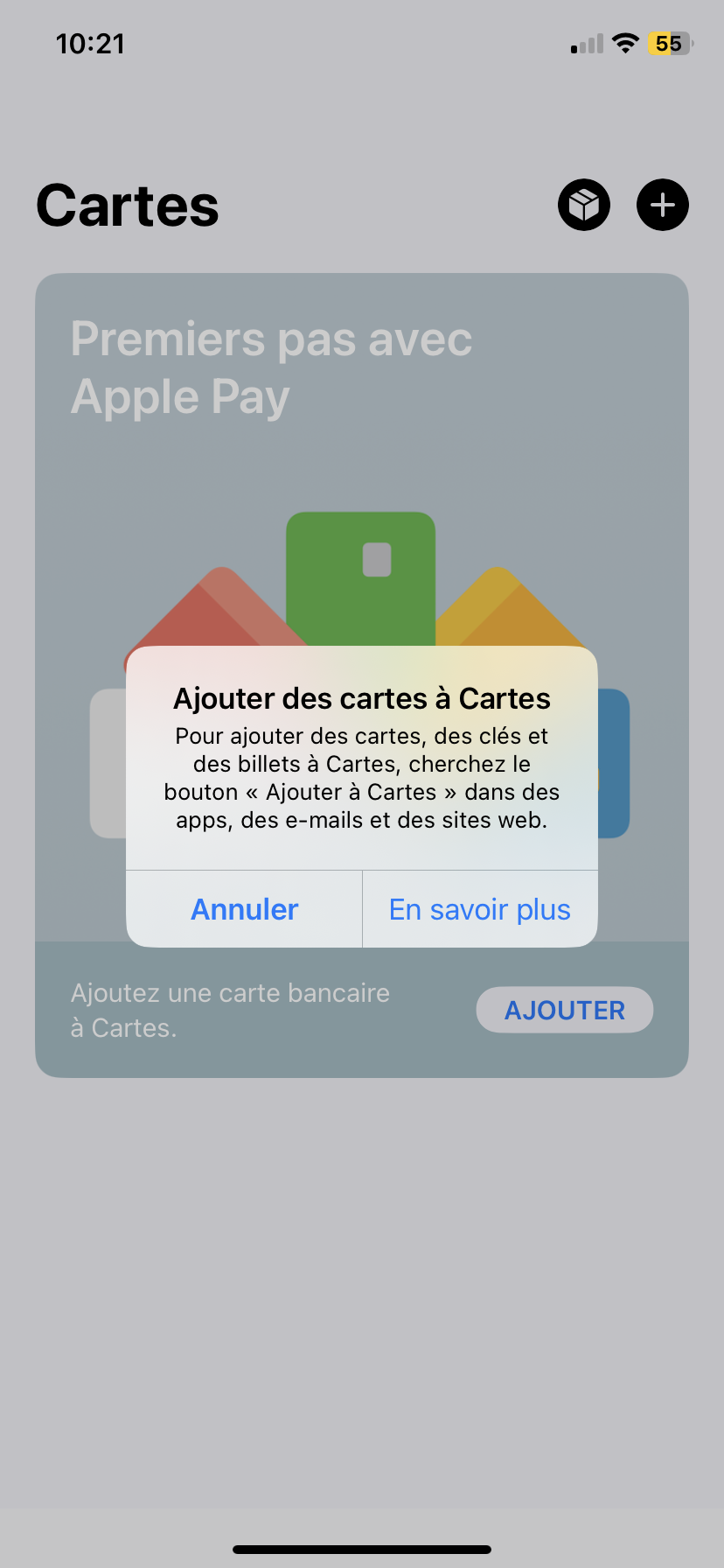Open the plus button to add a card

662,205
